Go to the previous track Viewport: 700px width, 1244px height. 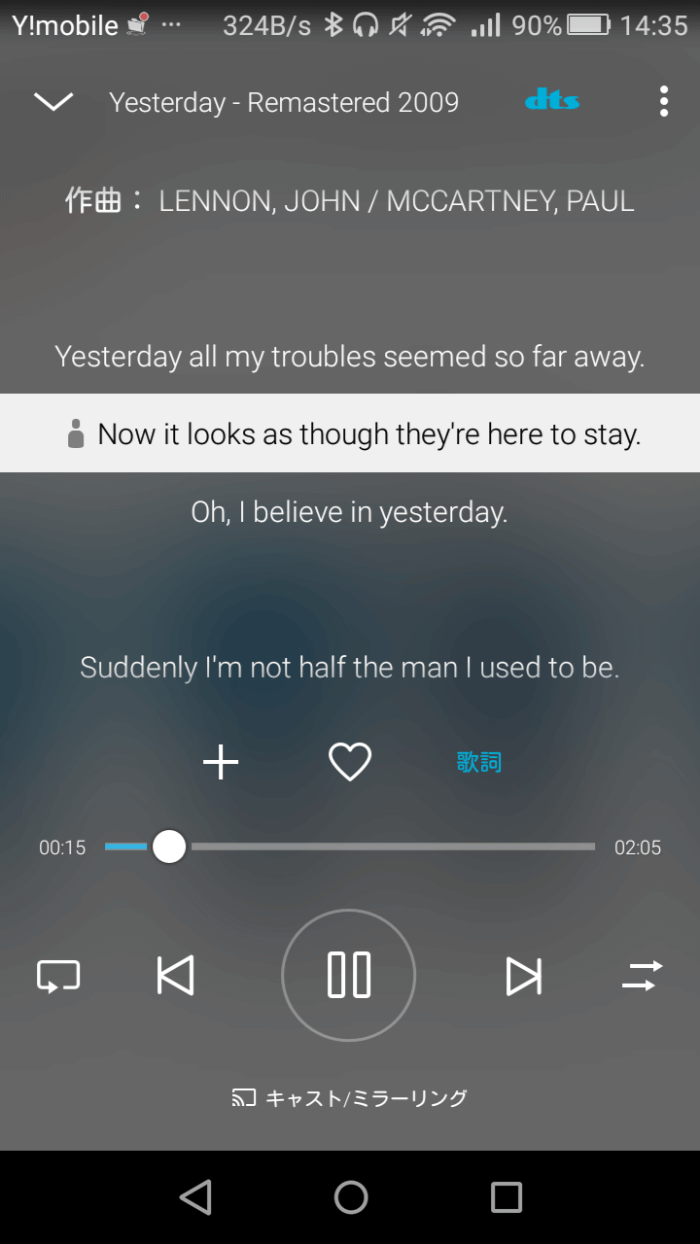(176, 976)
